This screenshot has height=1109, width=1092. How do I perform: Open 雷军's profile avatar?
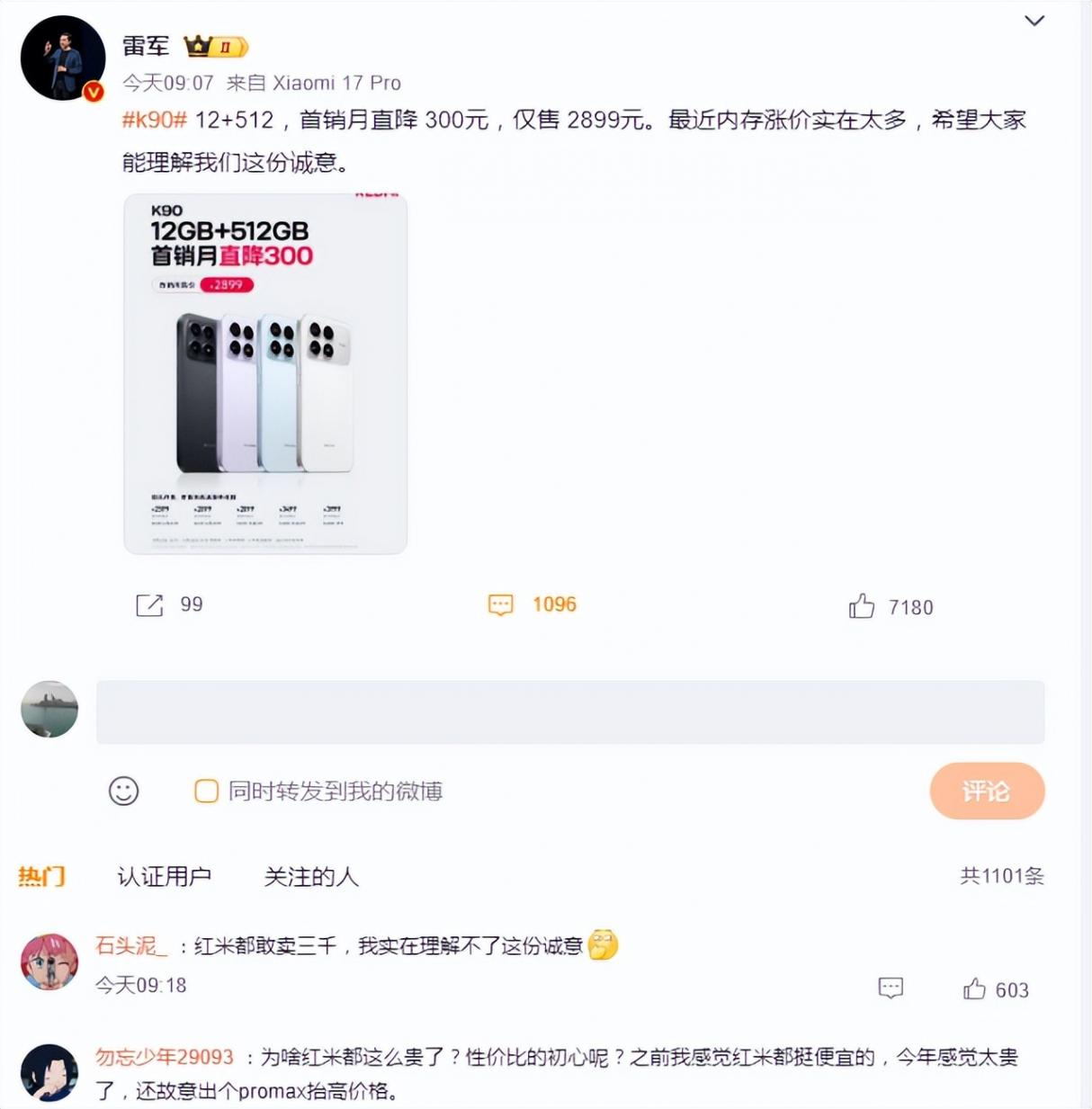[63, 58]
